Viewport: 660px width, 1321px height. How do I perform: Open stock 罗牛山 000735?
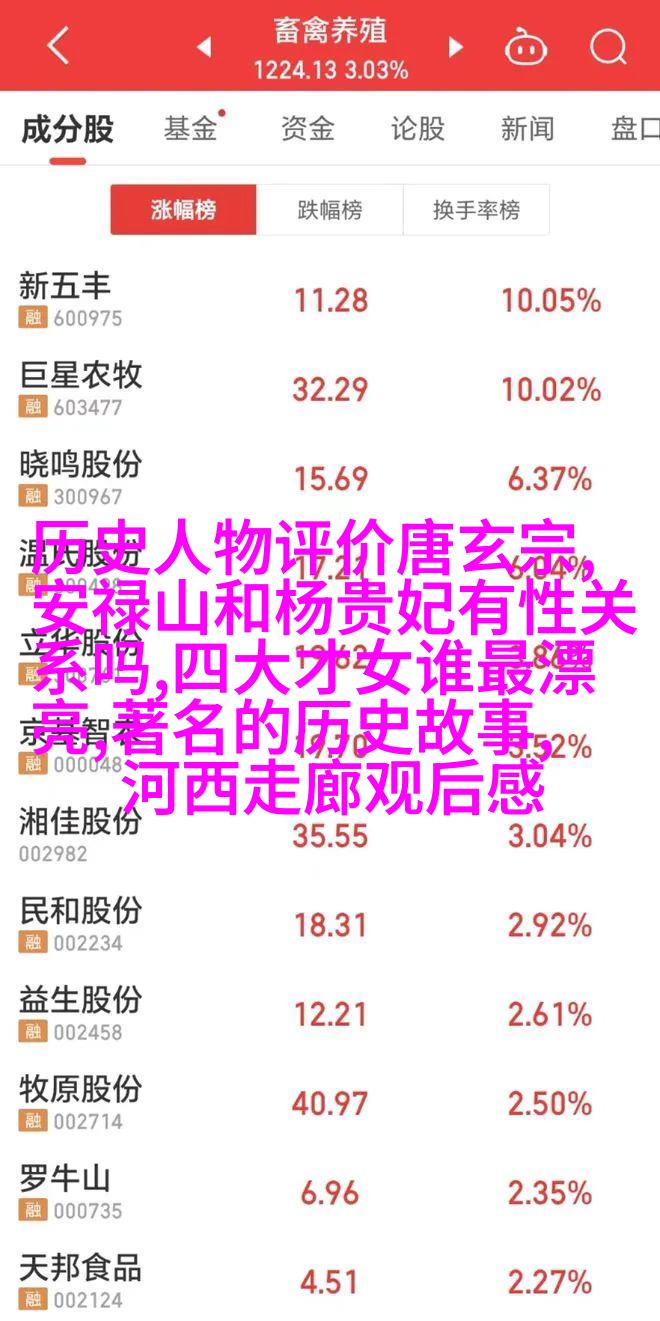[330, 1192]
